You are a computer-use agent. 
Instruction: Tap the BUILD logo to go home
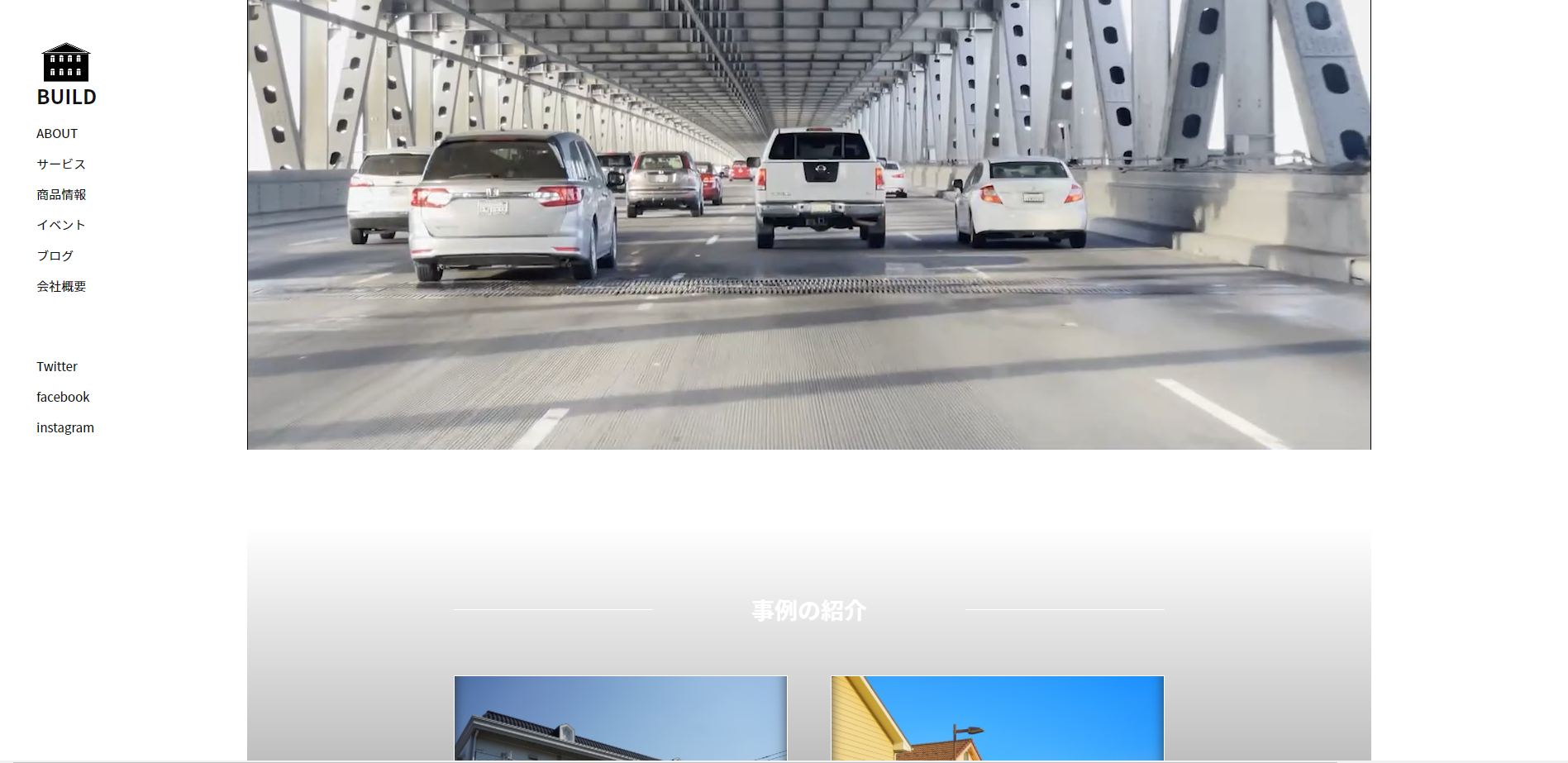point(66,74)
